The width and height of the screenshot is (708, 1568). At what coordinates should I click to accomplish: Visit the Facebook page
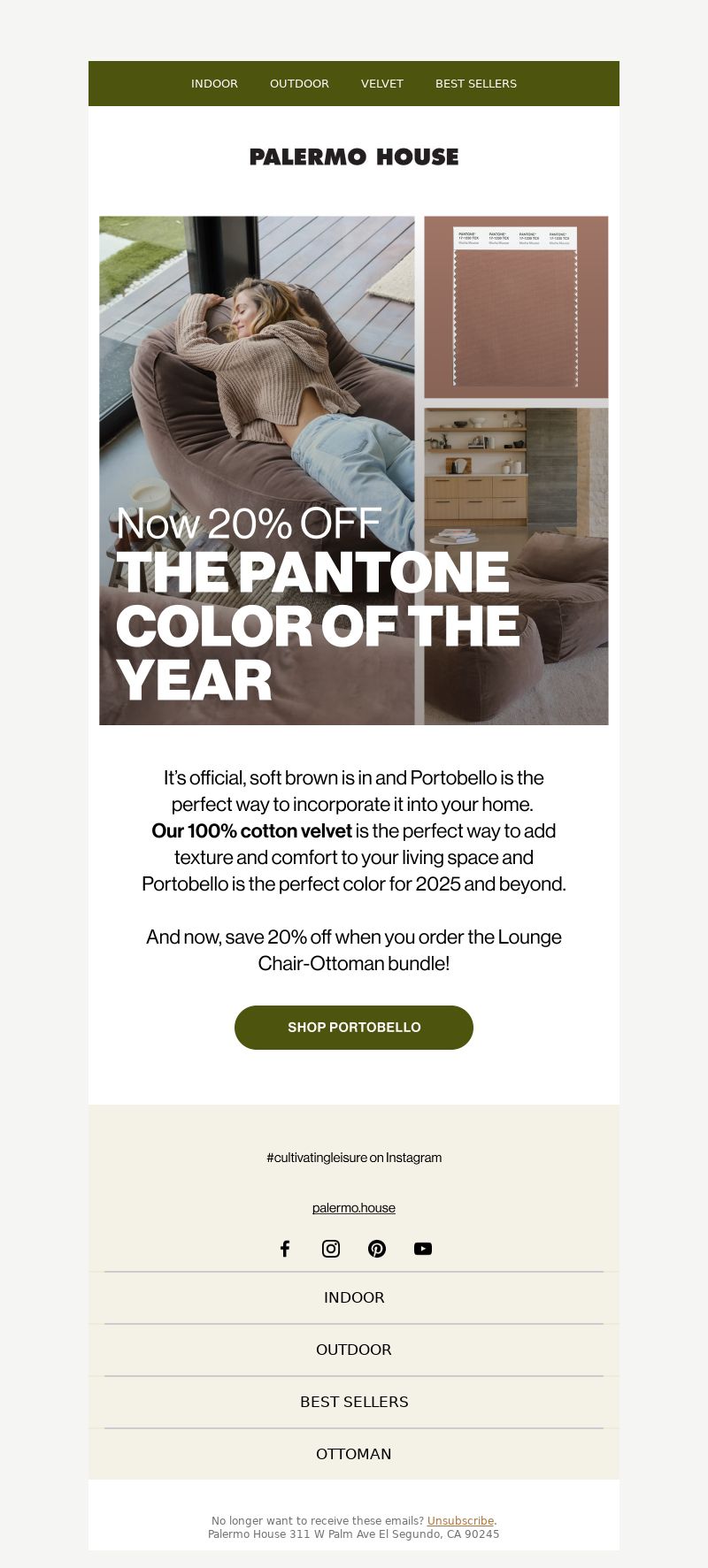point(285,1248)
